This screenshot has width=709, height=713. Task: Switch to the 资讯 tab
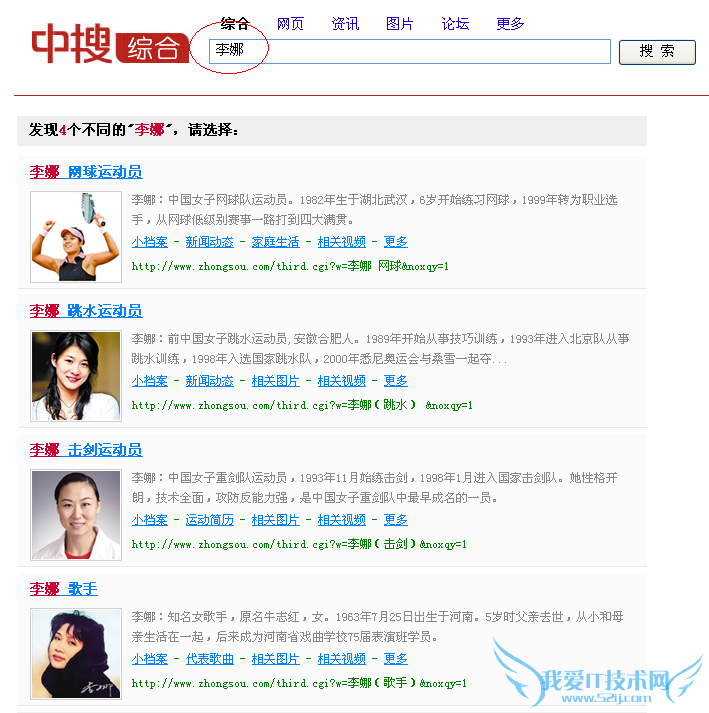pos(345,24)
